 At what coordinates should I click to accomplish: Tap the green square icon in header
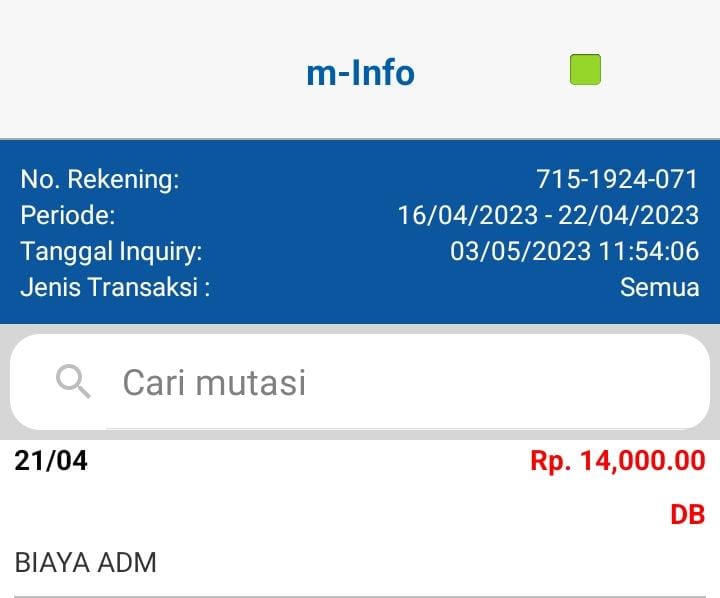tap(585, 70)
